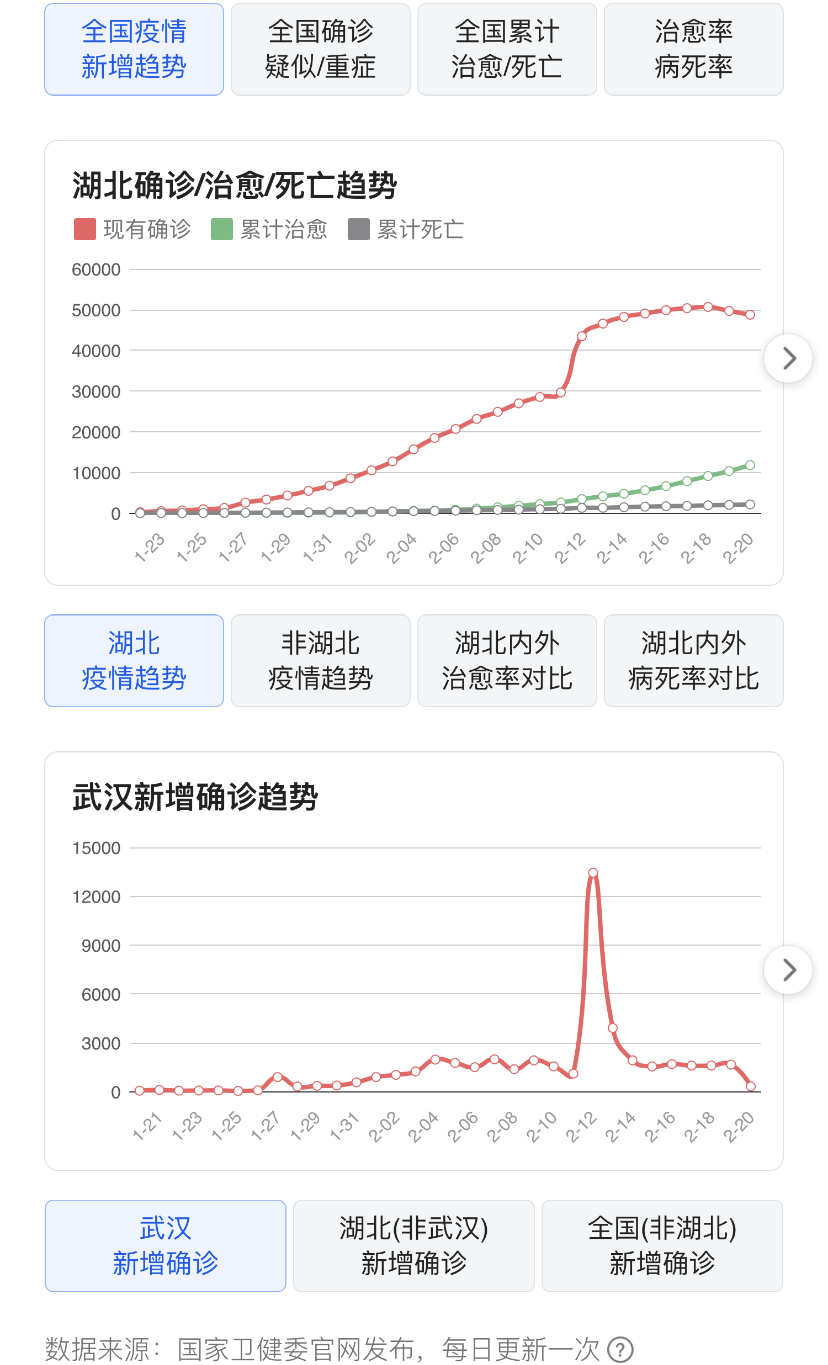Screen dimensions: 828x1365
Task: Switch to 全国累计 治愈/死亡 tab
Action: pyautogui.click(x=507, y=49)
